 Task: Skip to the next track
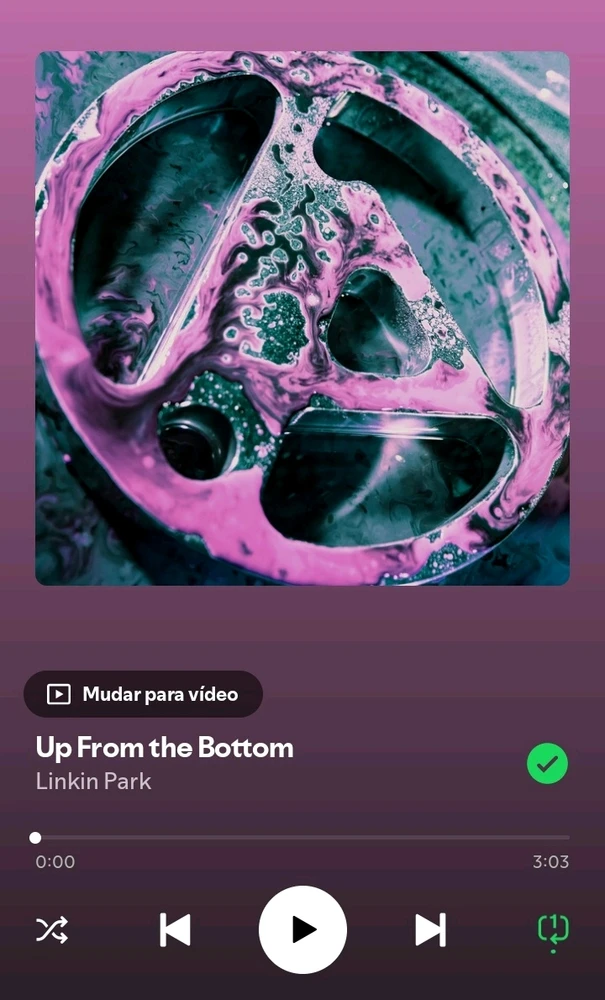tap(430, 930)
